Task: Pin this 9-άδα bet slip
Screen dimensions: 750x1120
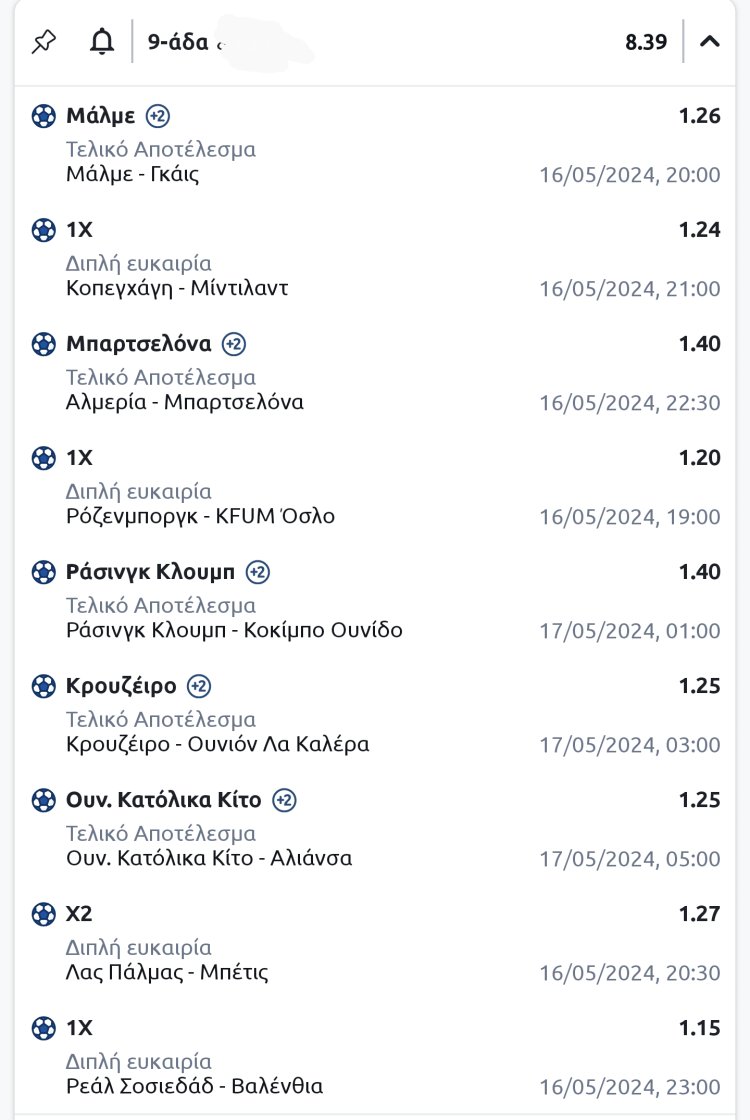Action: [x=44, y=42]
